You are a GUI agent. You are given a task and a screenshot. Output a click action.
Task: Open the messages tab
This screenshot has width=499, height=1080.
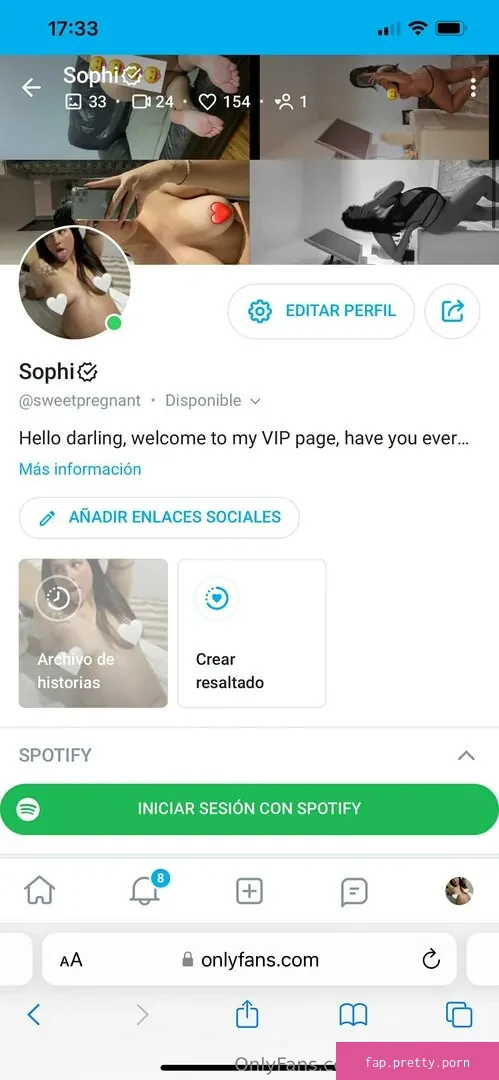pyautogui.click(x=354, y=893)
